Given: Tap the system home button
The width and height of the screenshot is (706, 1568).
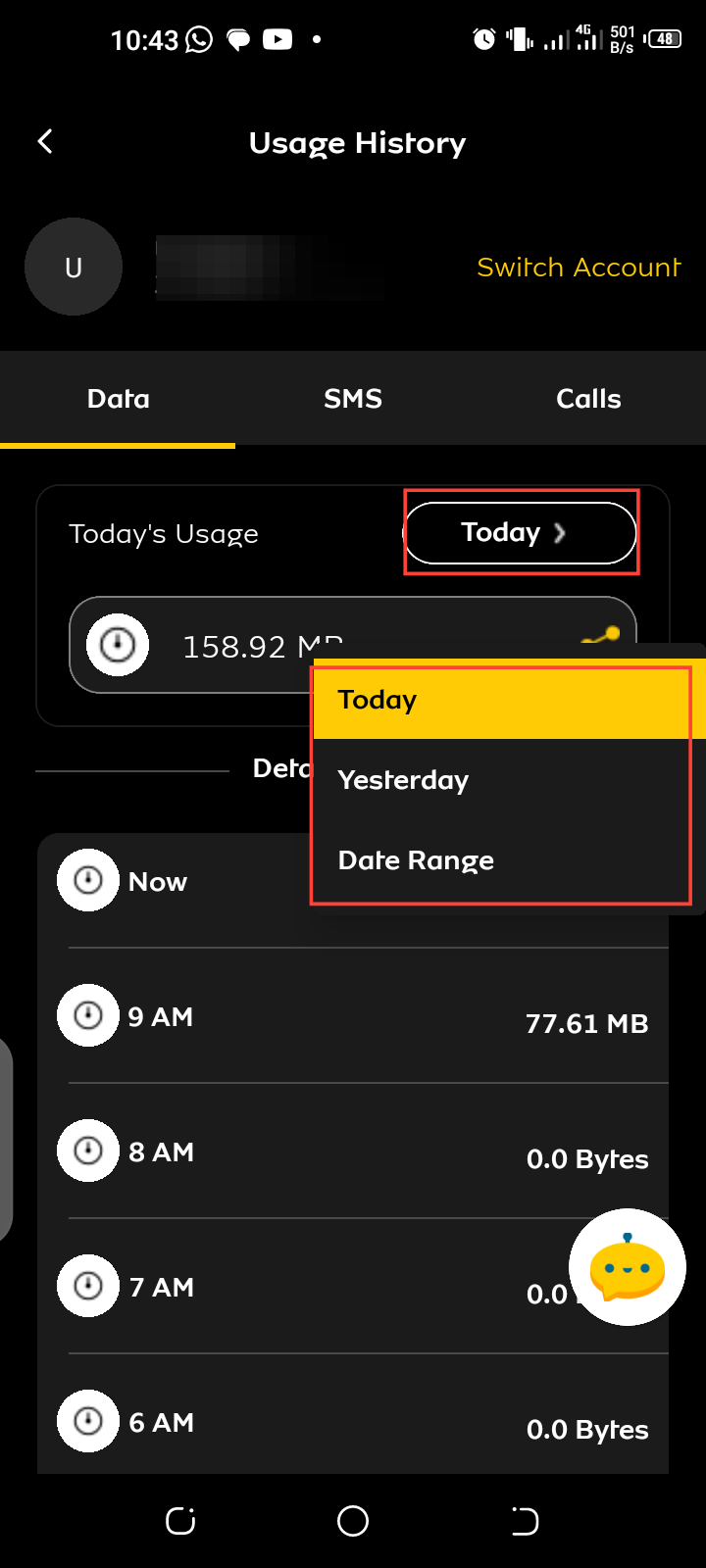Looking at the screenshot, I should (353, 1521).
